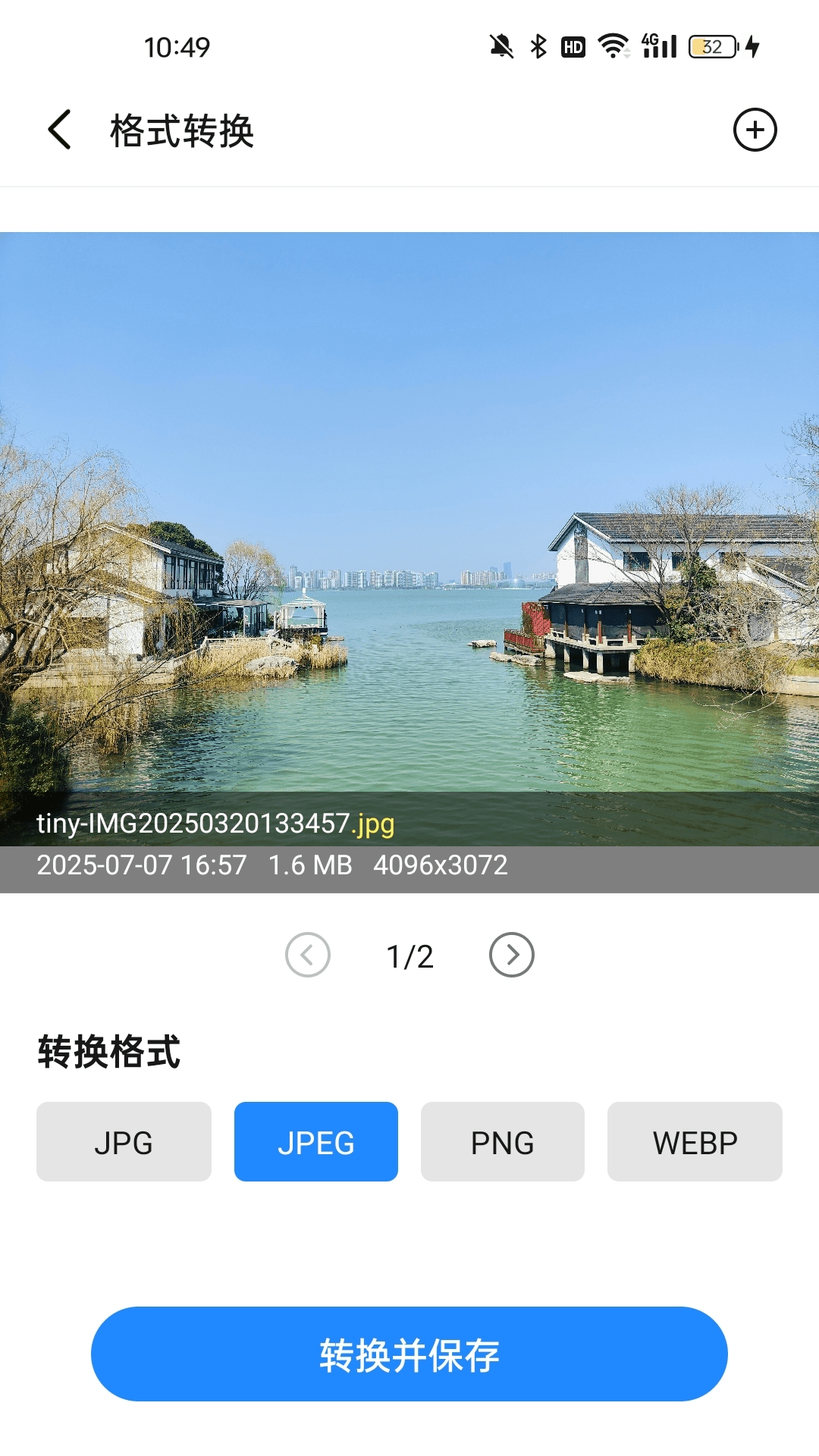
Task: Select the JPEG format option
Action: (316, 1141)
